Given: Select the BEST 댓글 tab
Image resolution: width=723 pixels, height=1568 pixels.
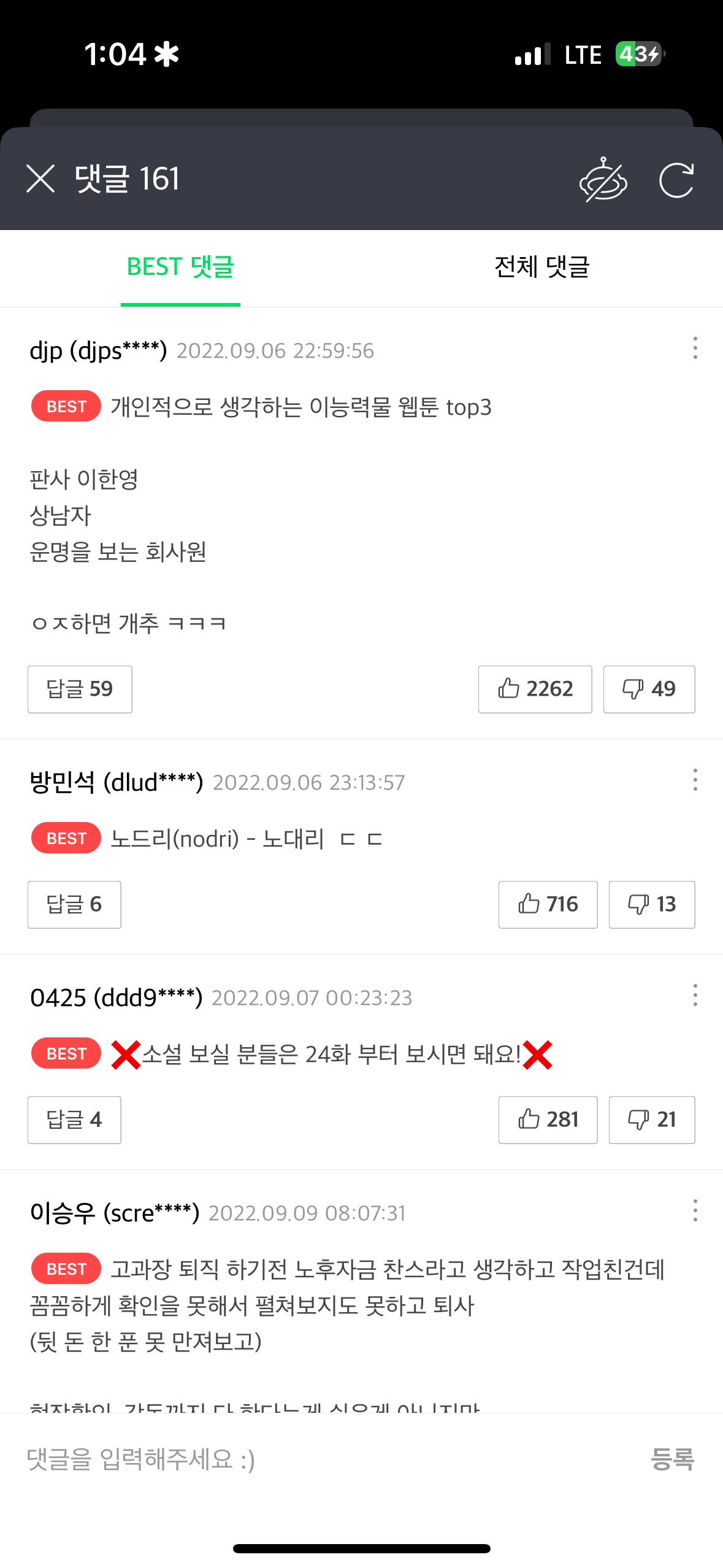Looking at the screenshot, I should (x=180, y=267).
